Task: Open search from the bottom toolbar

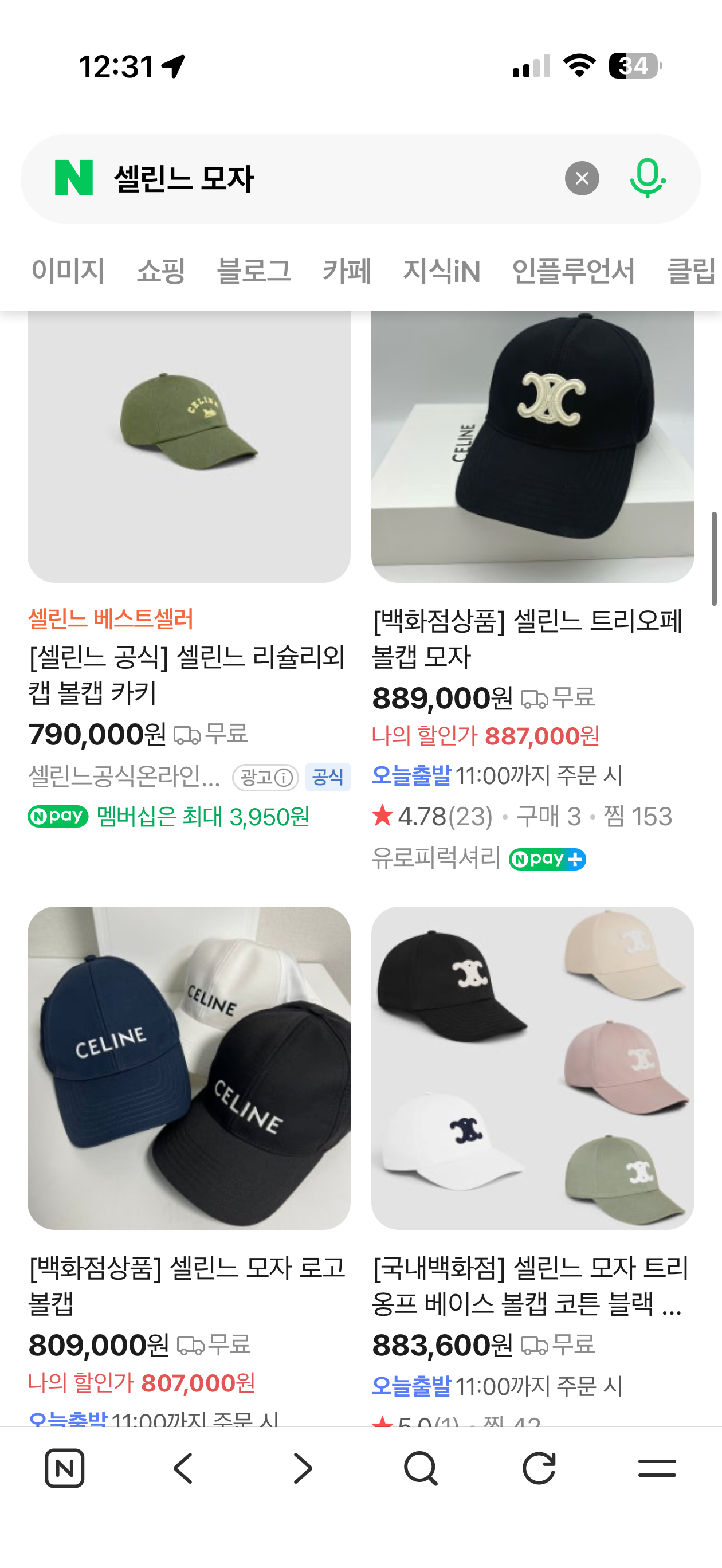Action: [420, 1468]
